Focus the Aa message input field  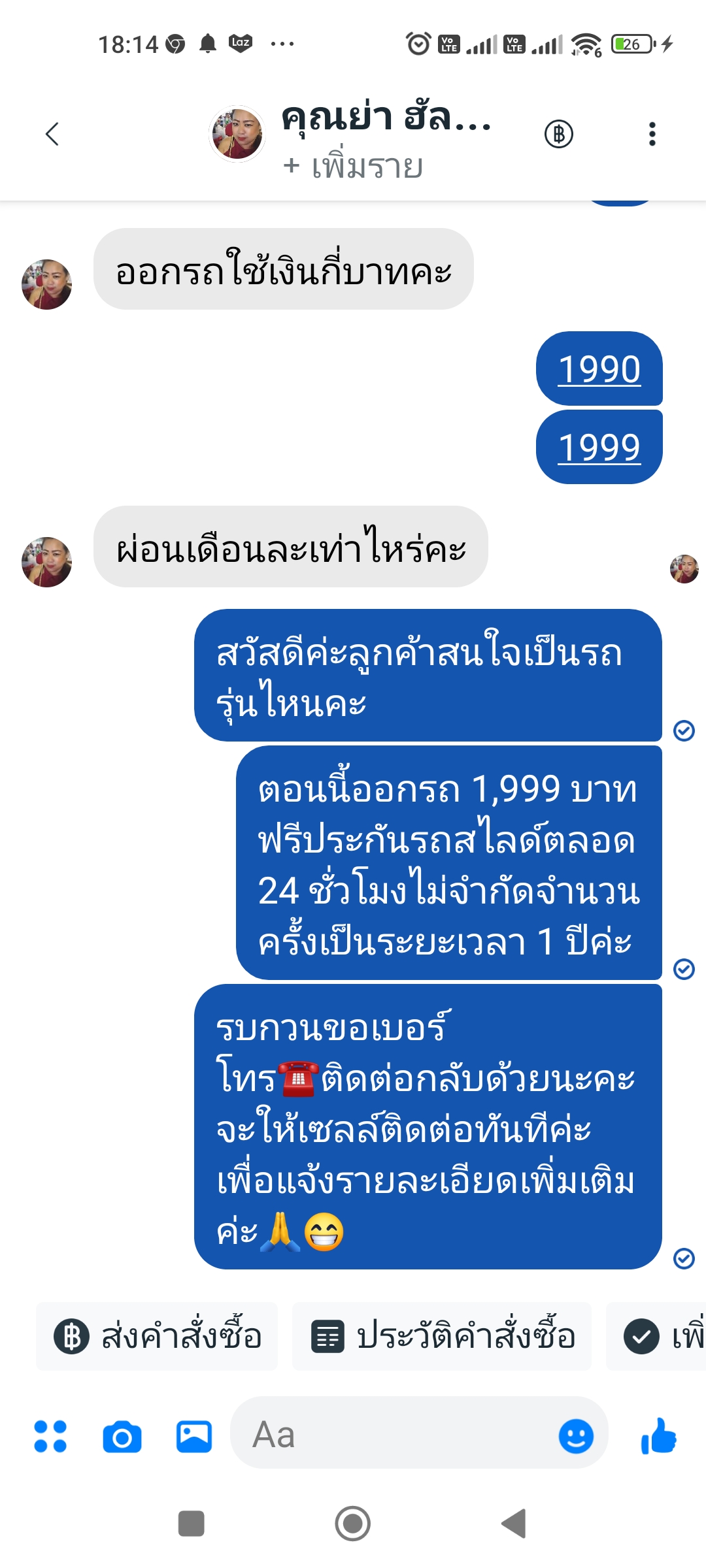399,1435
